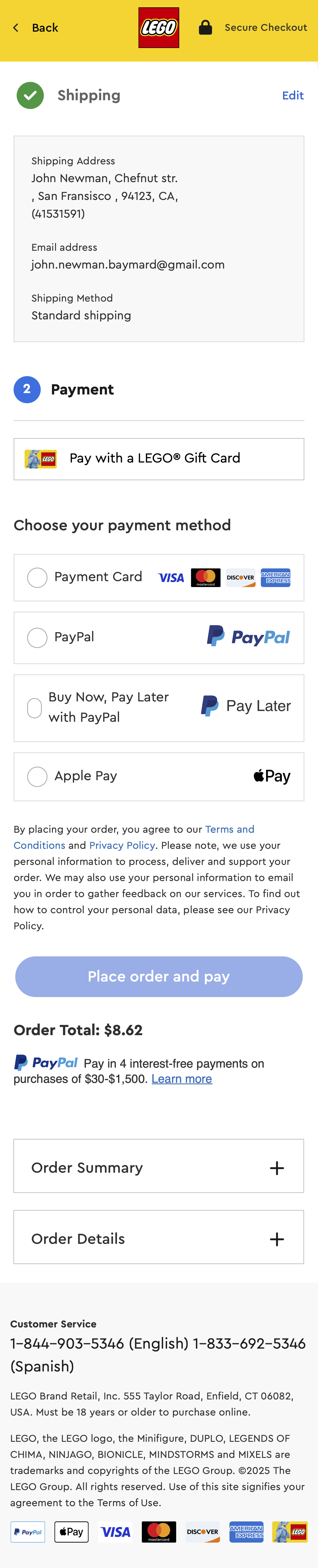This screenshot has height=1568, width=318.
Task: Select Payment Card as payment method
Action: tap(37, 577)
